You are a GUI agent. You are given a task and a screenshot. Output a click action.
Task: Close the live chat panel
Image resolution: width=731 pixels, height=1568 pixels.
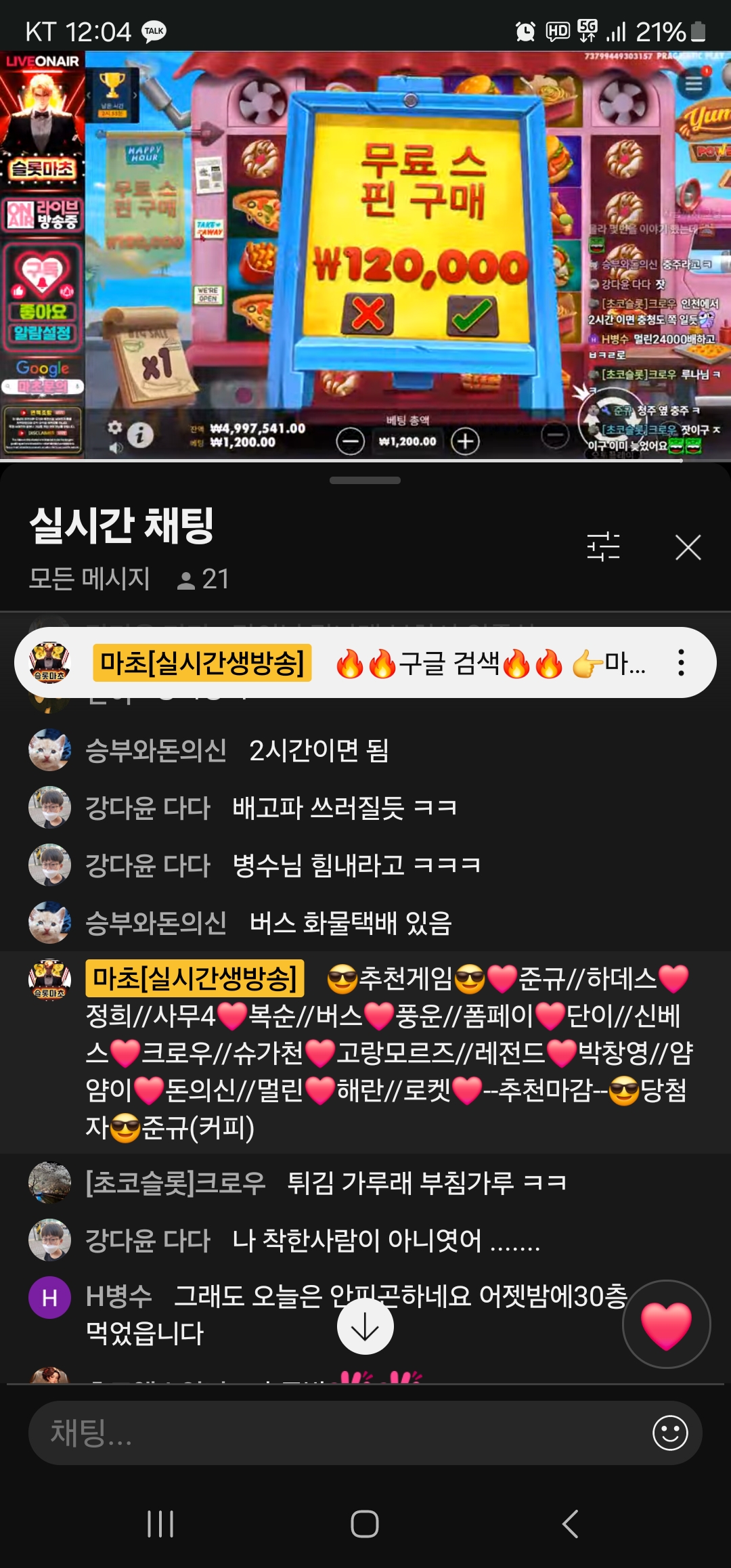tap(688, 547)
